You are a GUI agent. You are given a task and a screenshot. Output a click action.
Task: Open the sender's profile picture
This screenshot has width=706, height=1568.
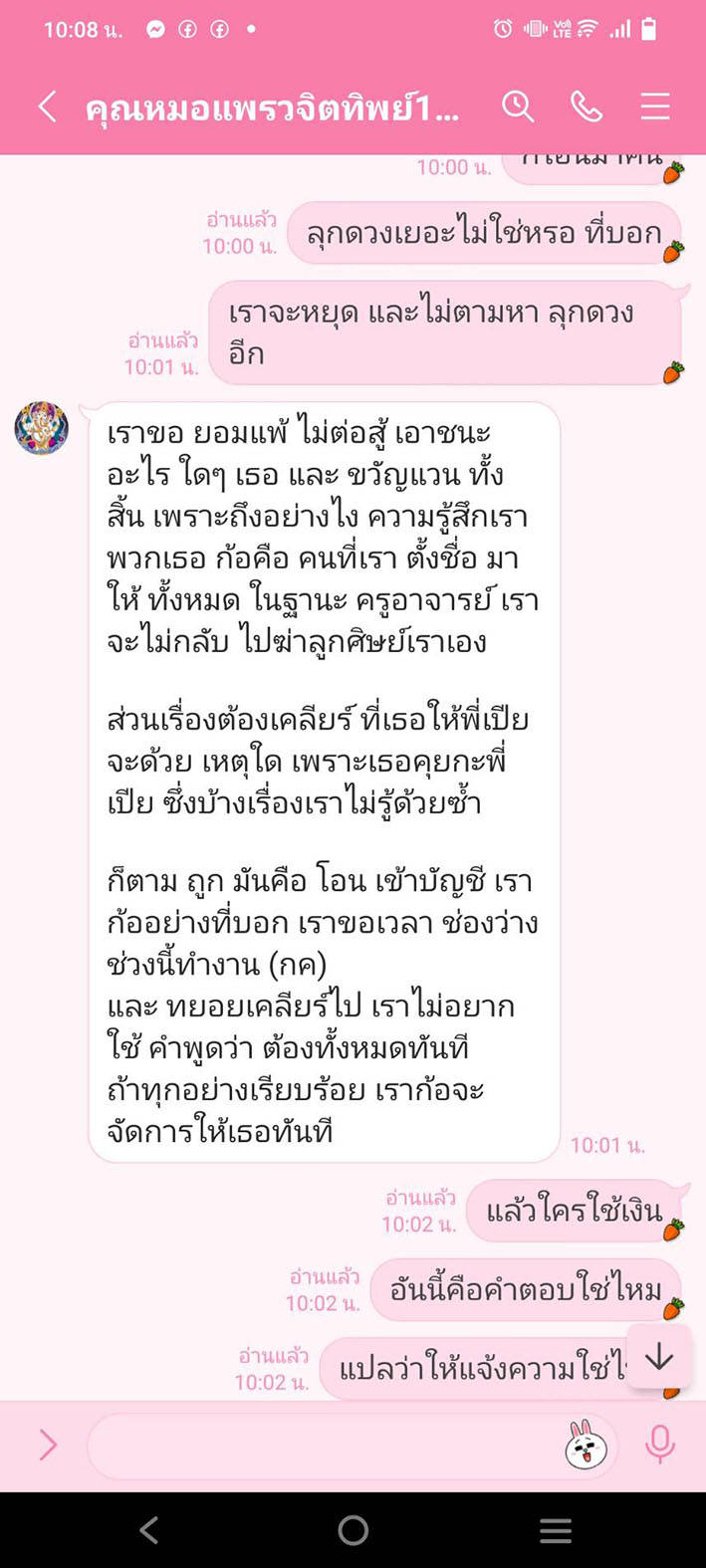click(x=42, y=429)
